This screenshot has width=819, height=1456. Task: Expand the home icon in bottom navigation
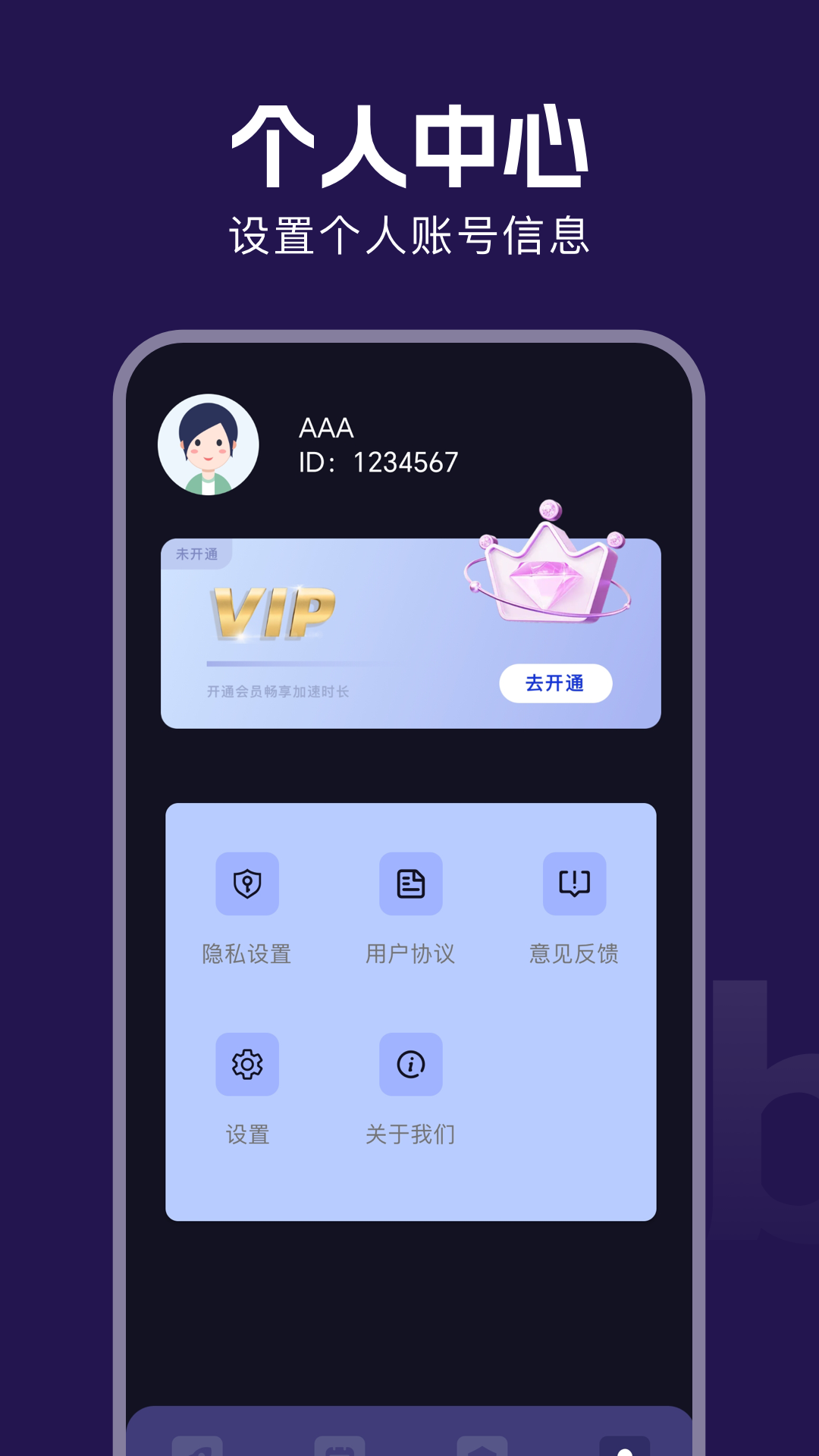pyautogui.click(x=484, y=1450)
